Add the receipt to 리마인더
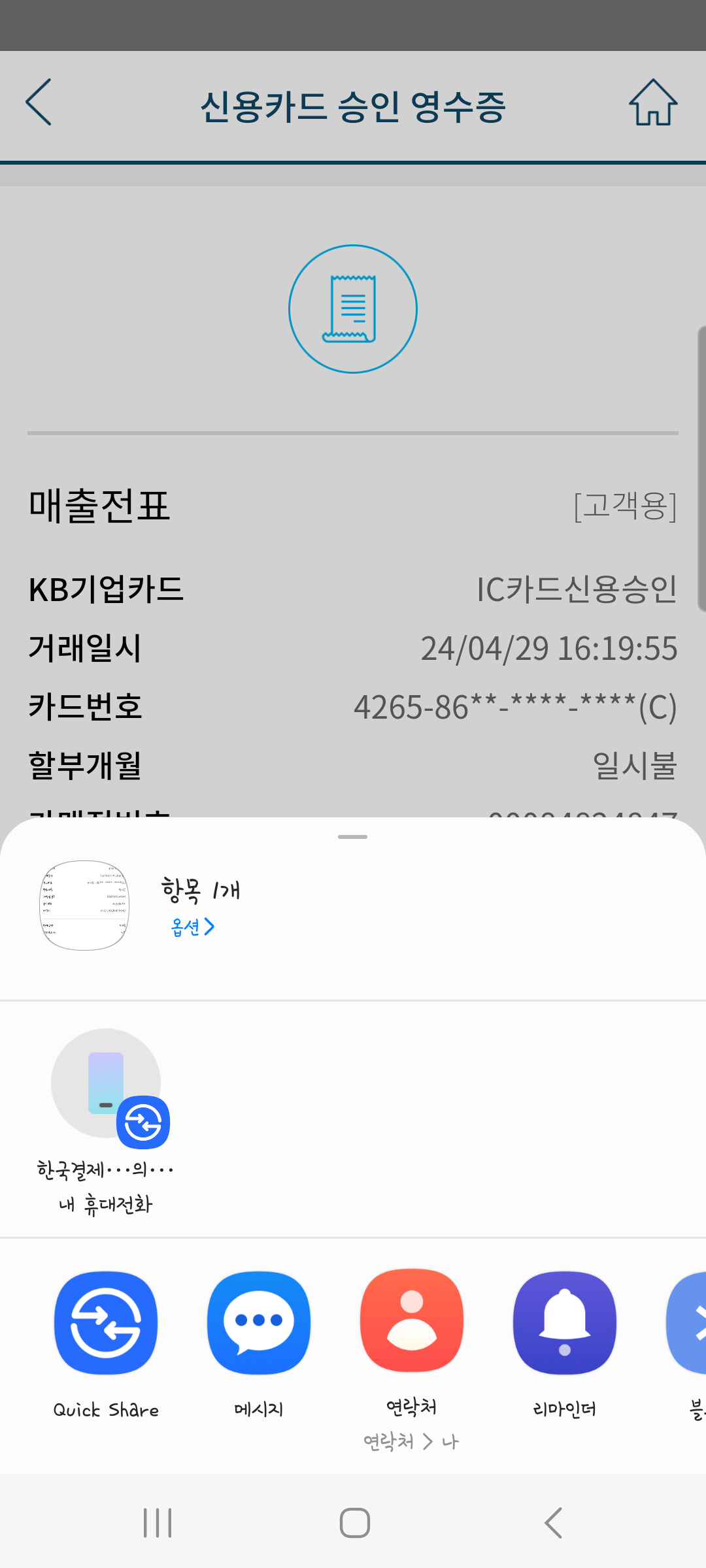This screenshot has width=706, height=1568. (x=565, y=1323)
